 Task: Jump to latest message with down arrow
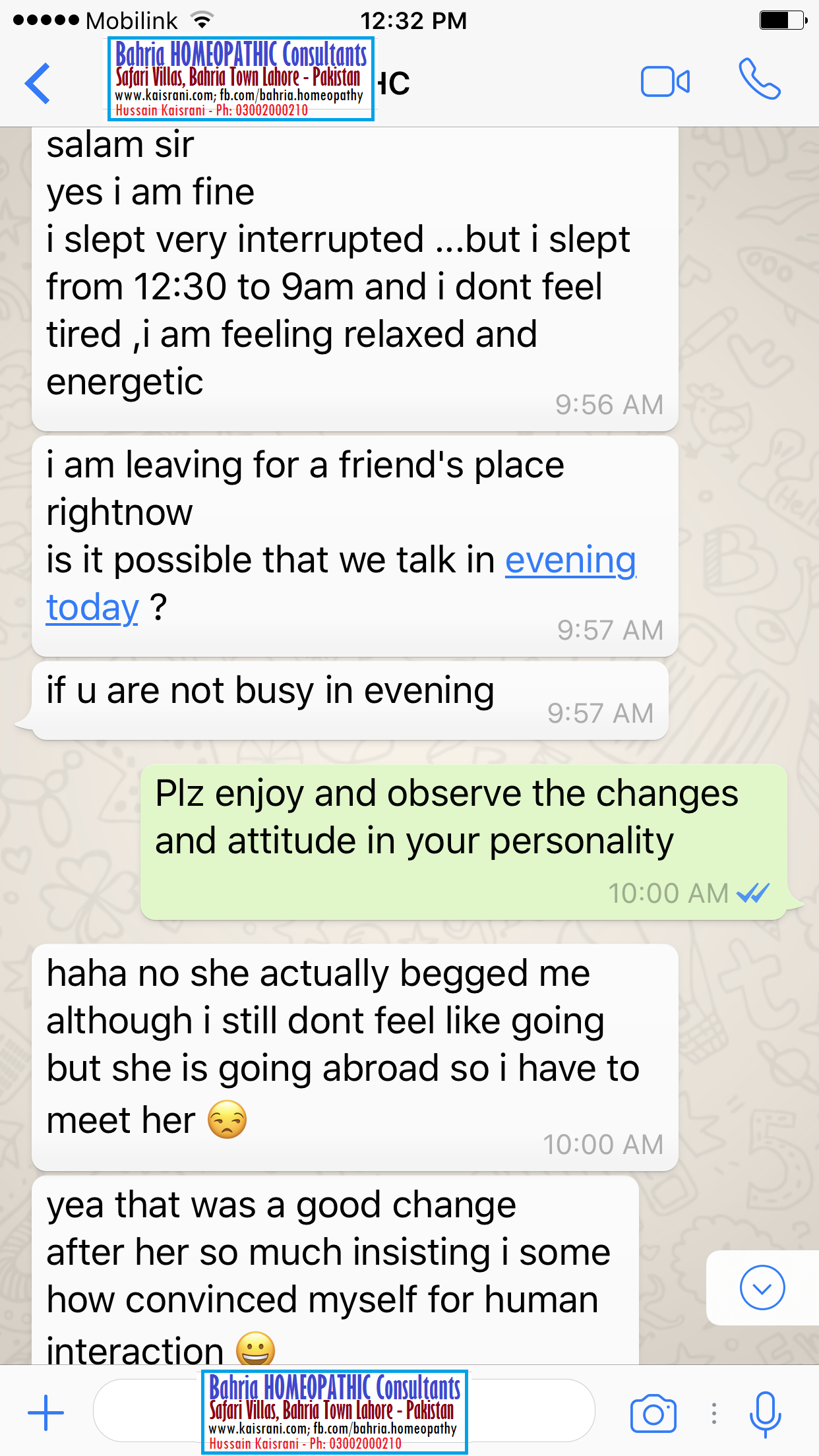tap(762, 1287)
